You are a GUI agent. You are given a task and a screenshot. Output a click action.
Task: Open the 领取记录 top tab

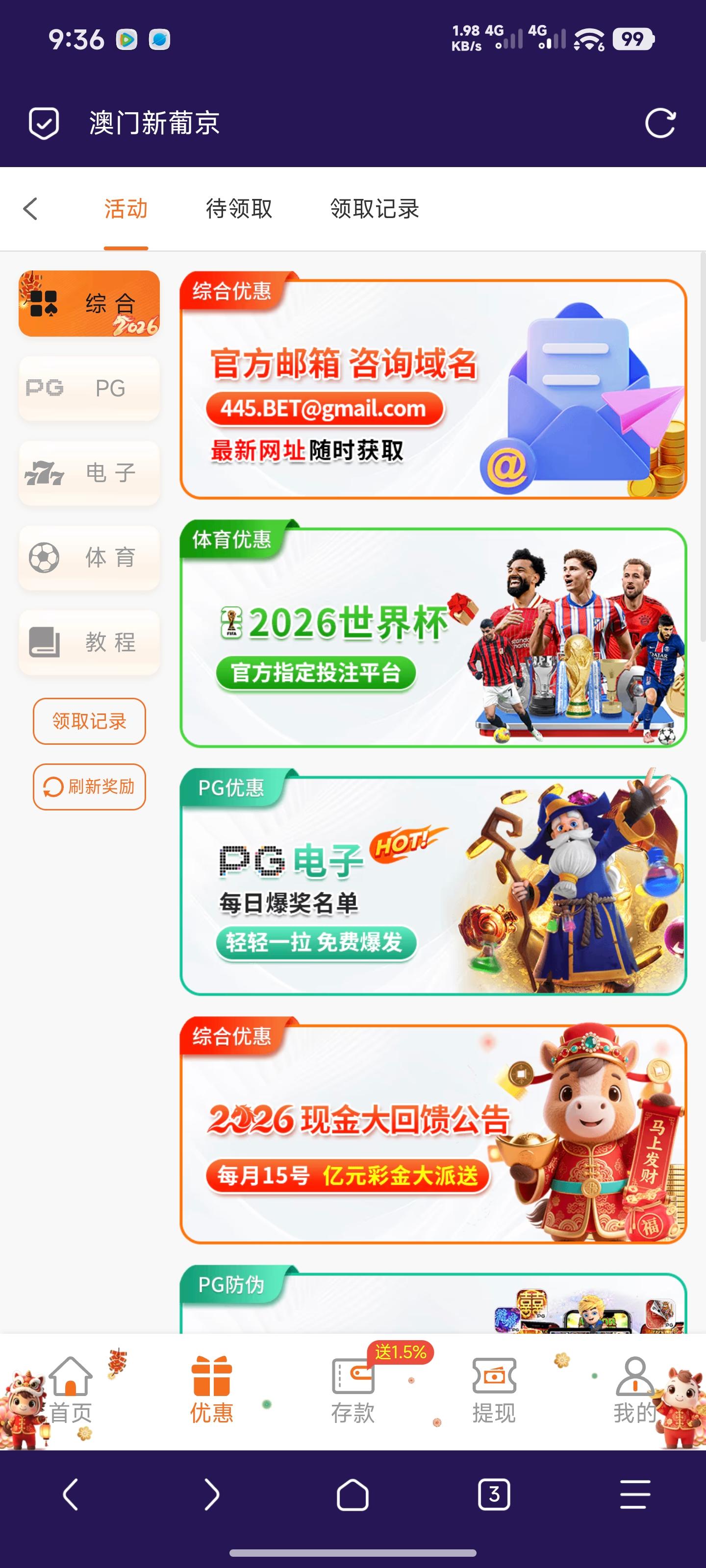pos(374,208)
